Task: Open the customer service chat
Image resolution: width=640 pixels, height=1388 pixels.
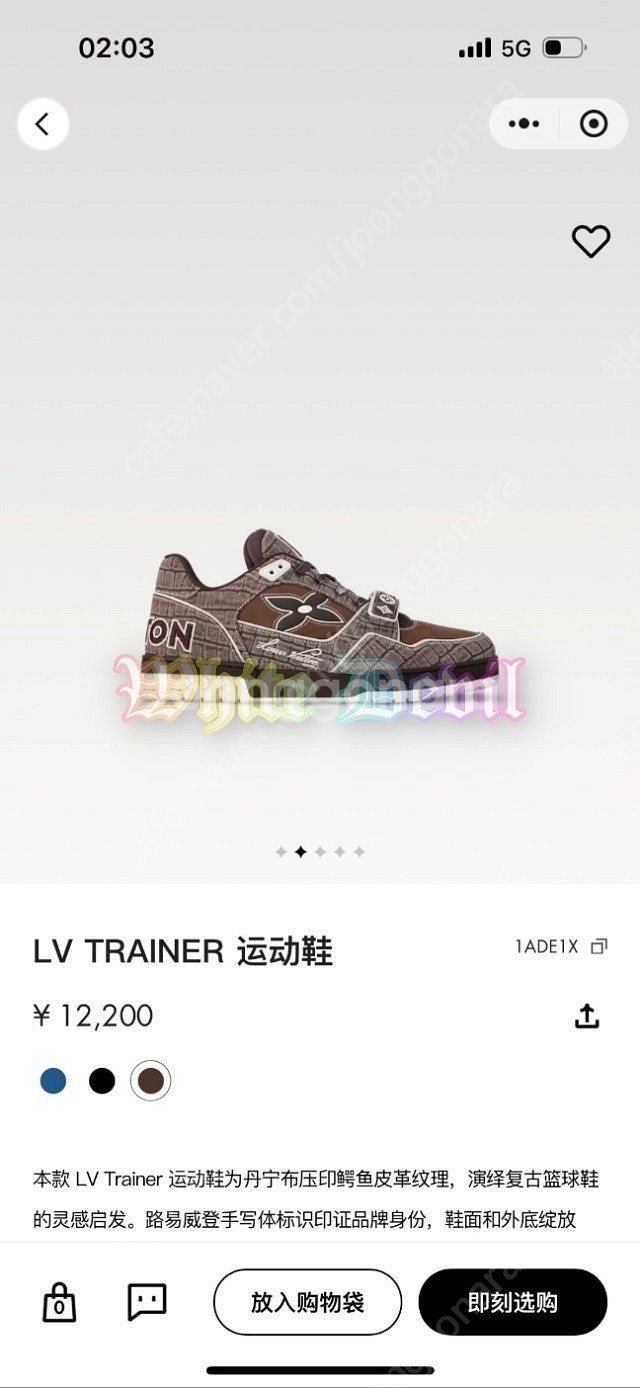Action: coord(147,1302)
